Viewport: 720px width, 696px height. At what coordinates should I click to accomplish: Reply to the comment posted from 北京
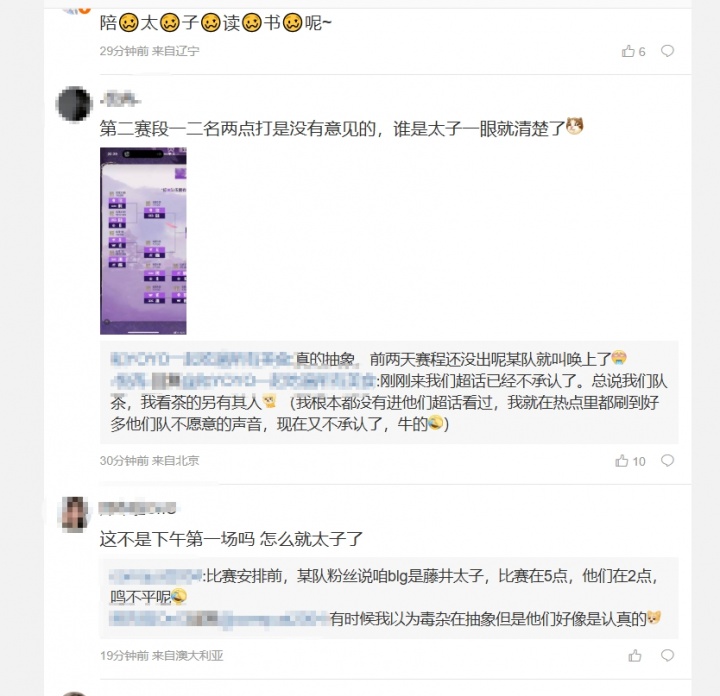[x=667, y=461]
